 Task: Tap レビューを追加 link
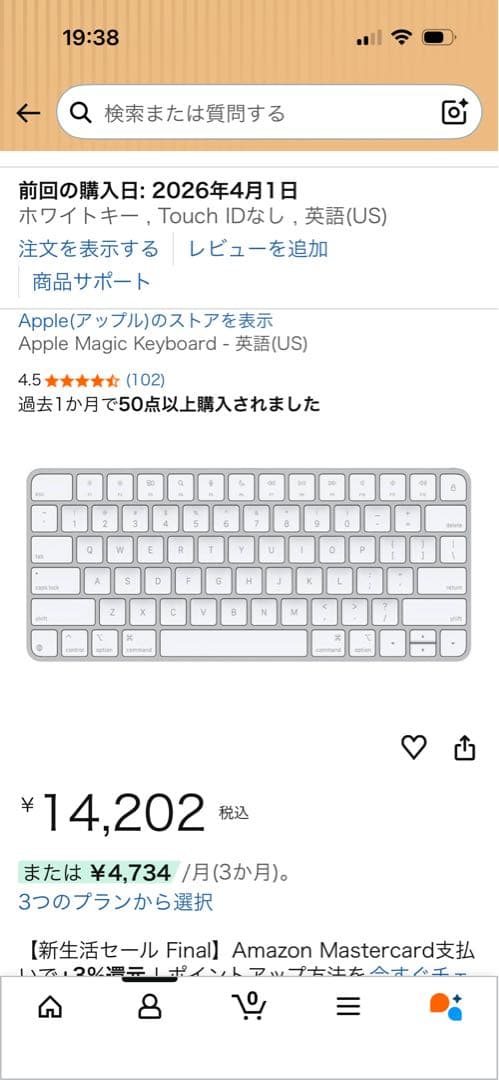(258, 249)
